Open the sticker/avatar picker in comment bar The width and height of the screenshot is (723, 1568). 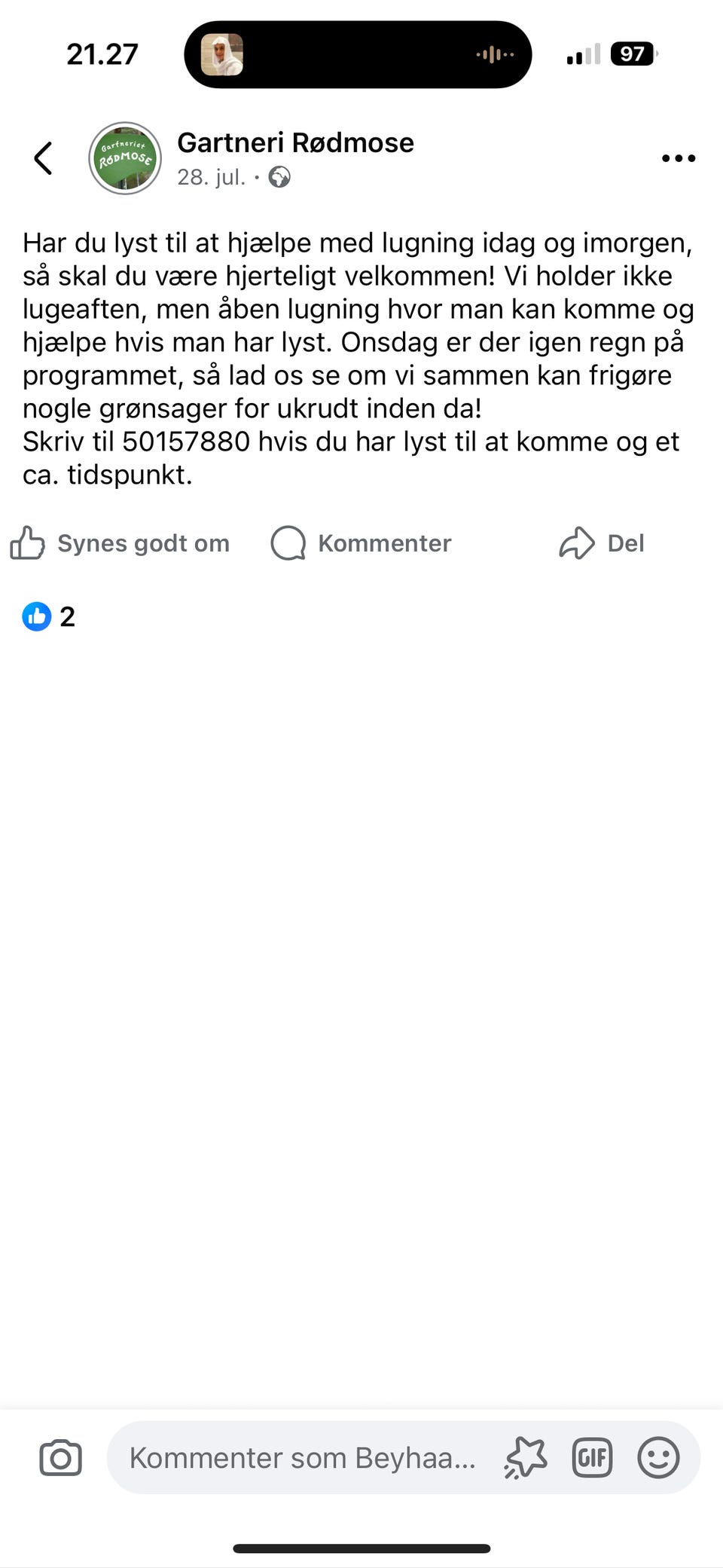coord(526,1457)
